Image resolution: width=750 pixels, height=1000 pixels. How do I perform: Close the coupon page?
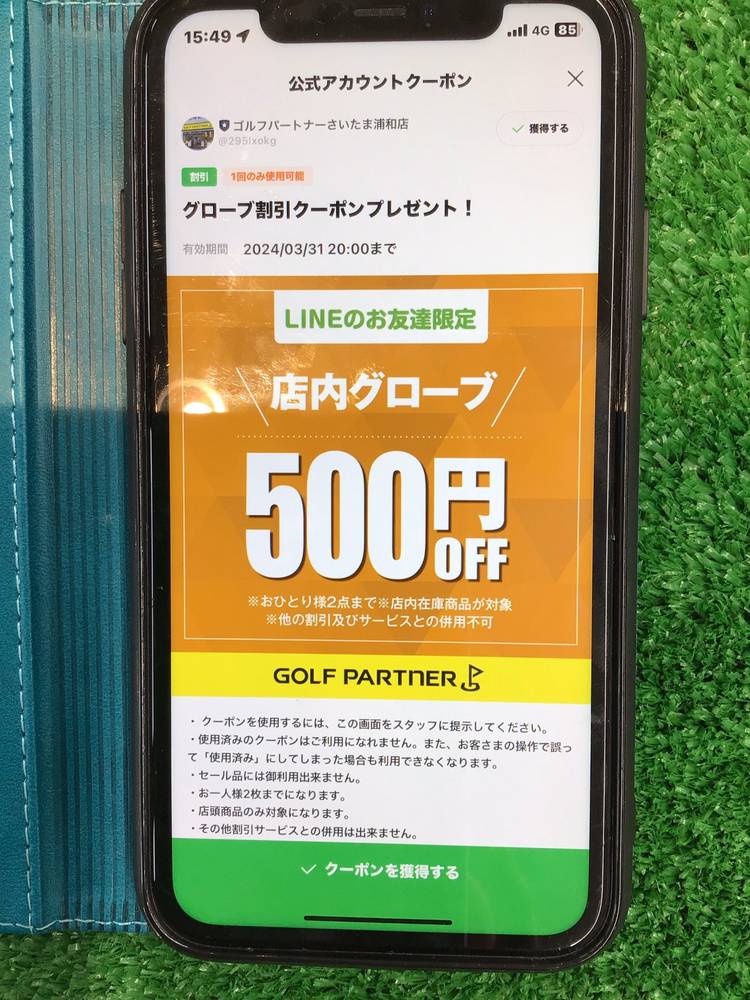pyautogui.click(x=574, y=79)
